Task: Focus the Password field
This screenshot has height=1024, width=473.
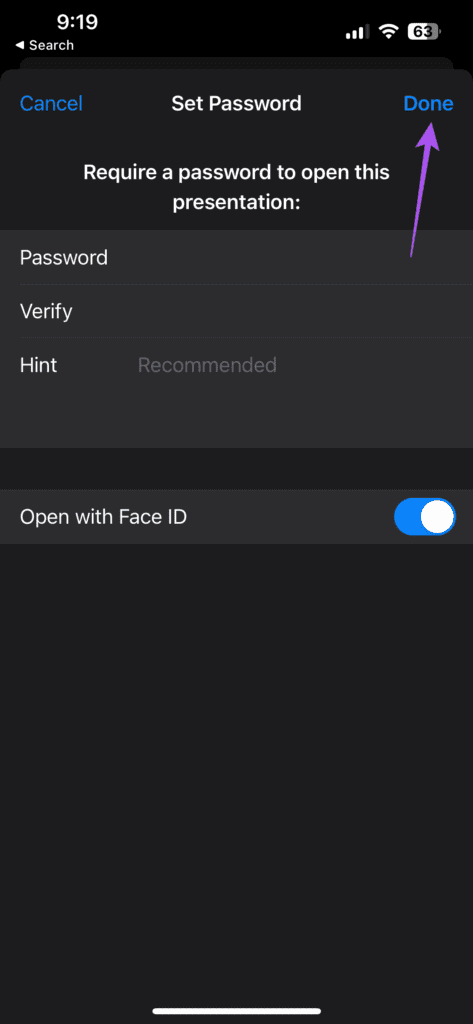Action: tap(236, 257)
